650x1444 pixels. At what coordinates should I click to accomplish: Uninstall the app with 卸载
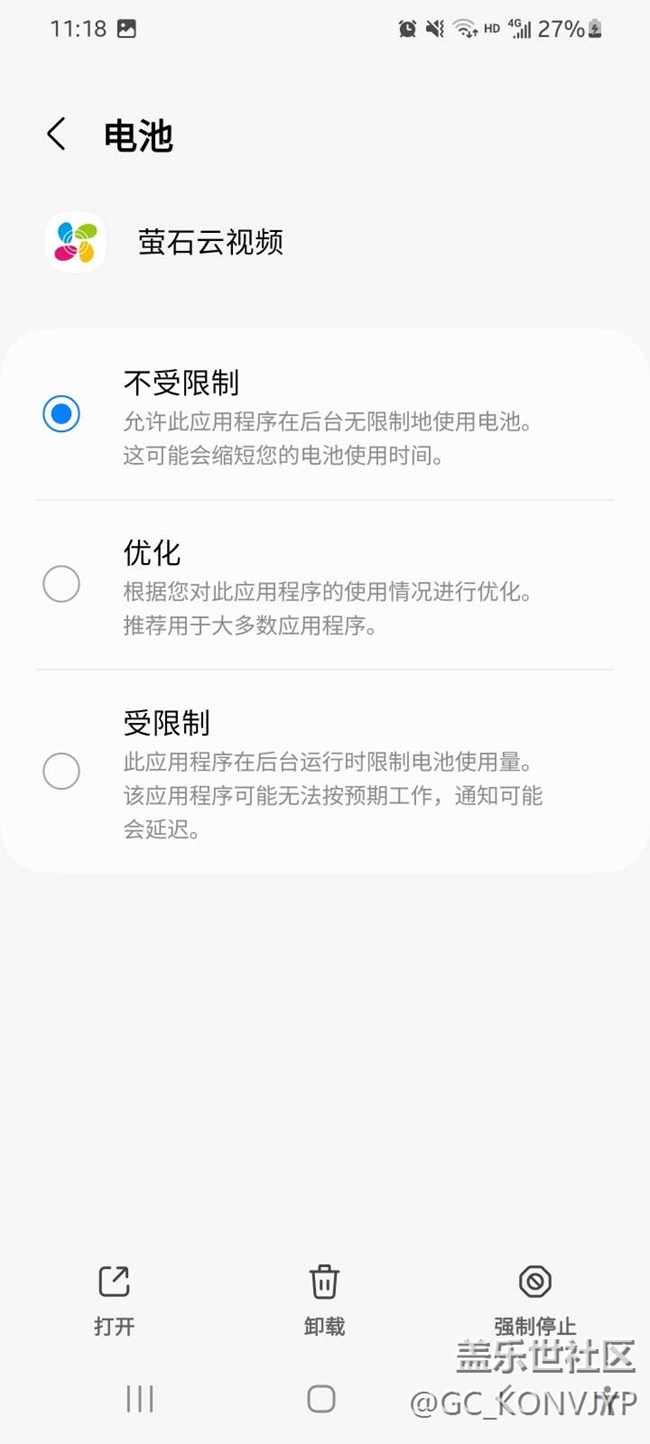(324, 1300)
